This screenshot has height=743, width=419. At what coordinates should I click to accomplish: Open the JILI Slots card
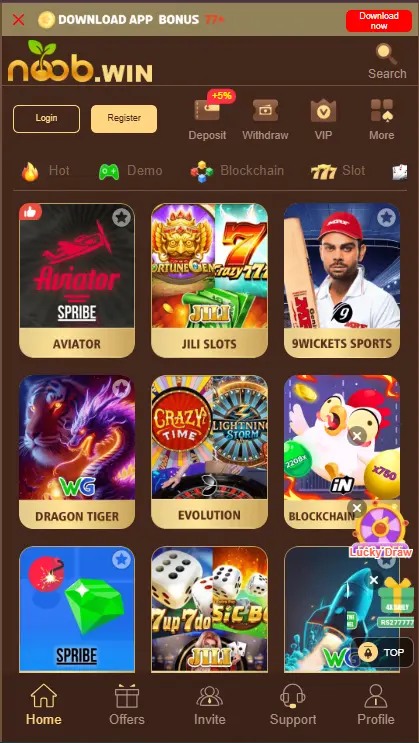[x=209, y=281]
